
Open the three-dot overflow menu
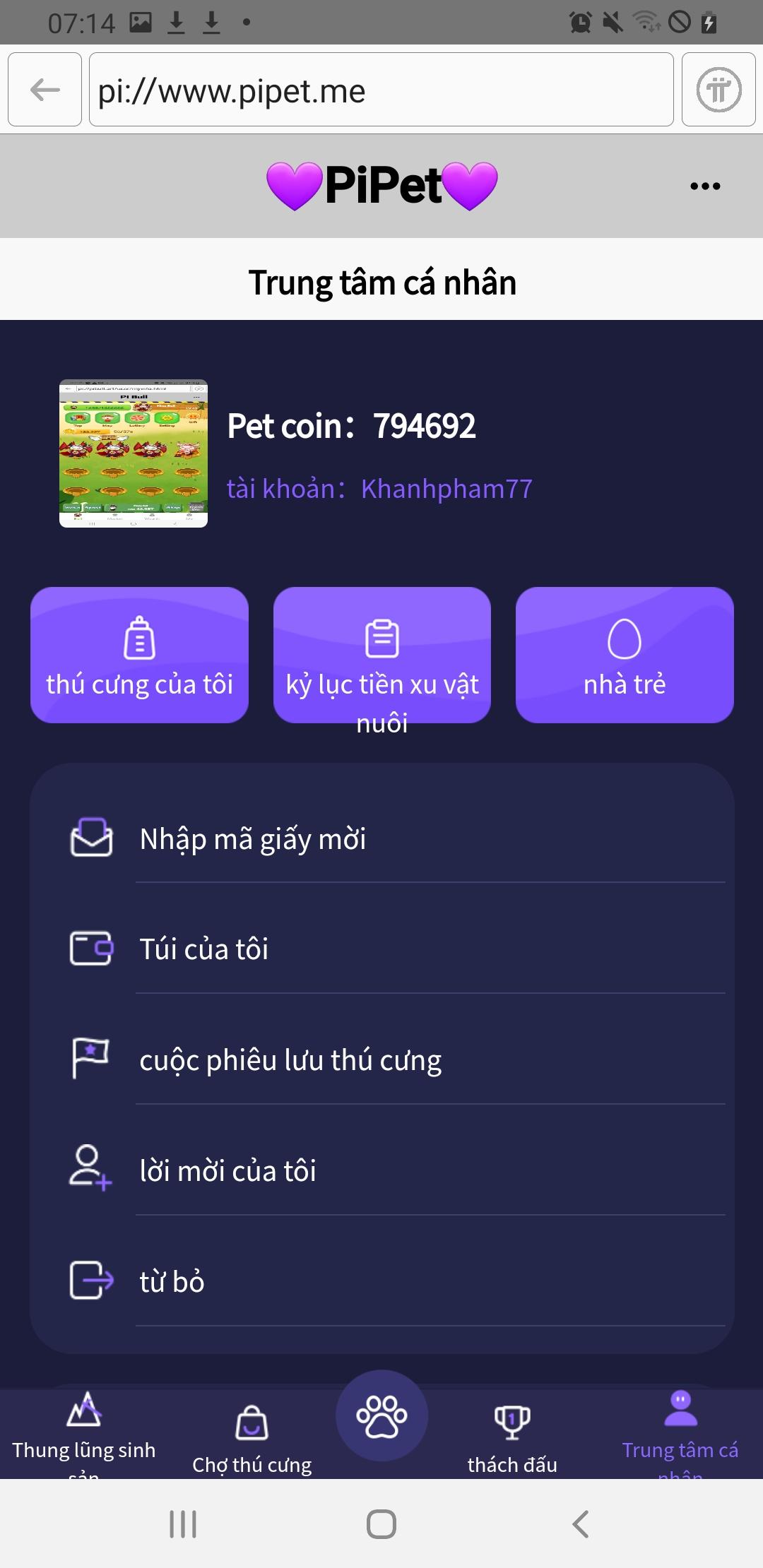(x=704, y=186)
